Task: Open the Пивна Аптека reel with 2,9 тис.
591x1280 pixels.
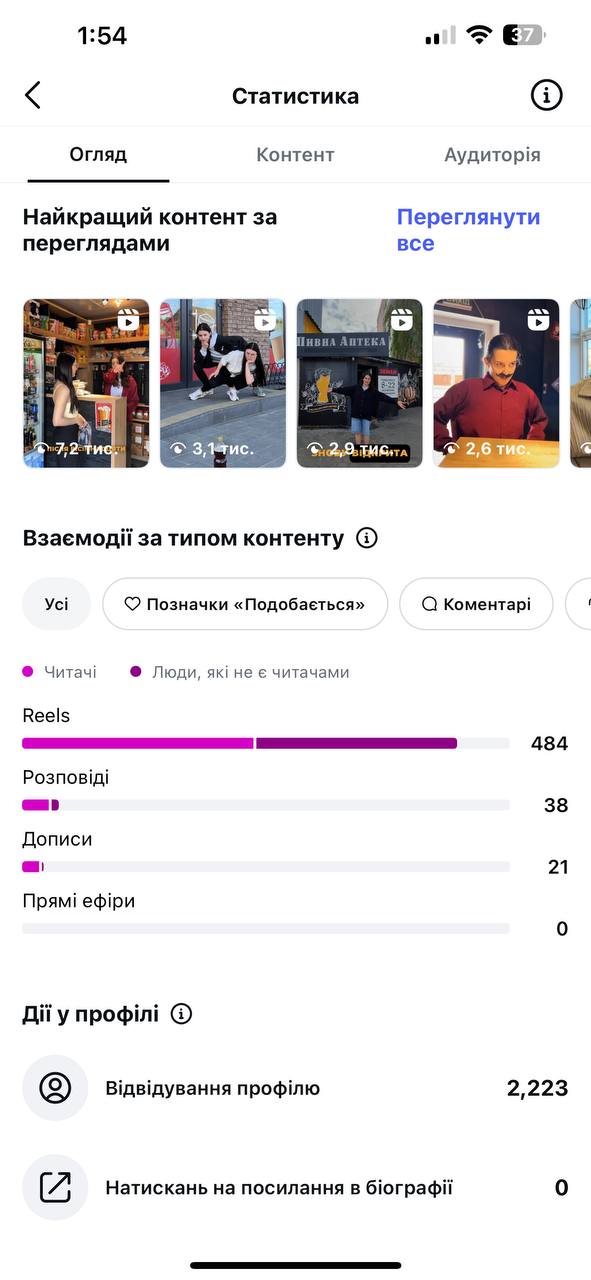Action: (360, 383)
